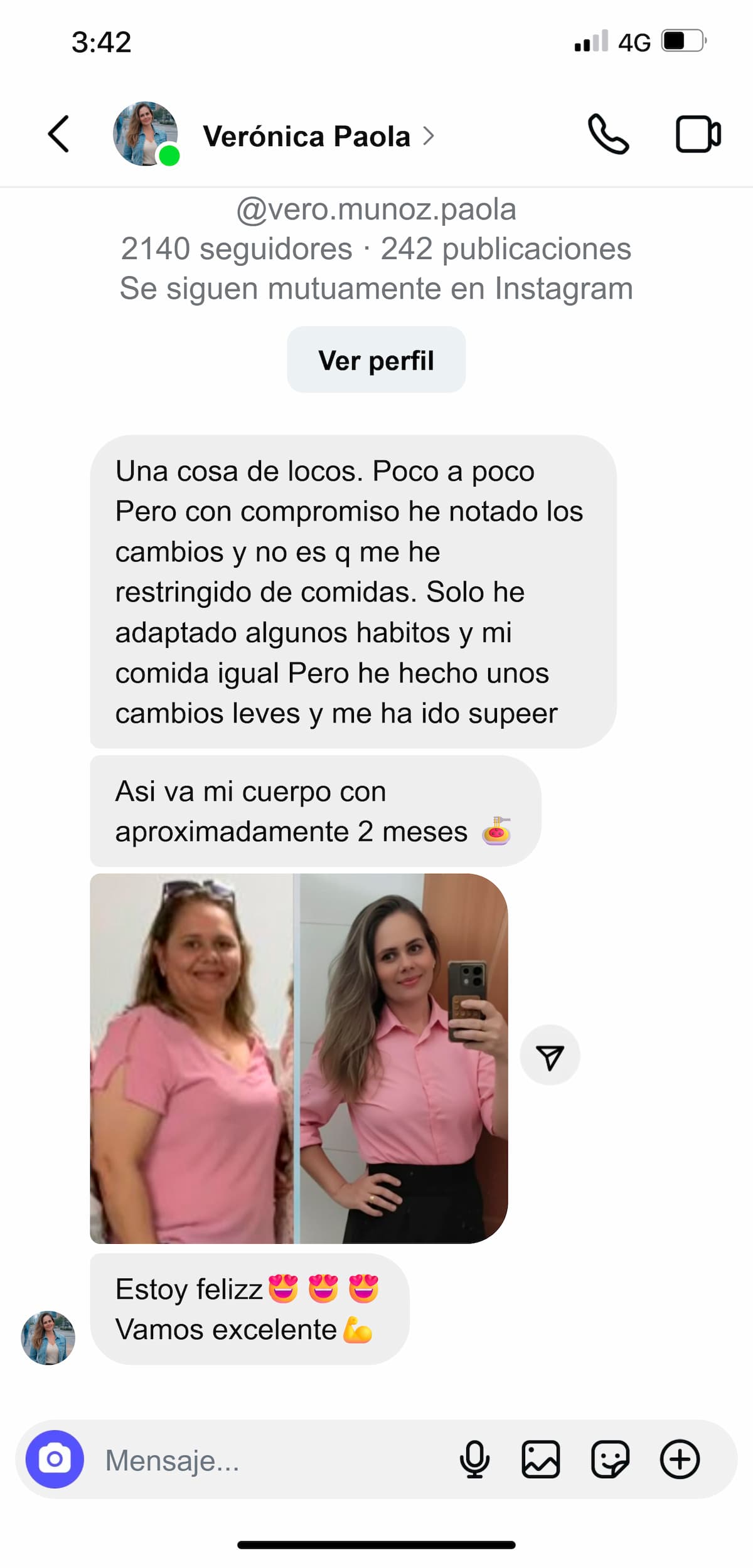Open the sticker picker
This screenshot has width=753, height=1568.
609,1459
